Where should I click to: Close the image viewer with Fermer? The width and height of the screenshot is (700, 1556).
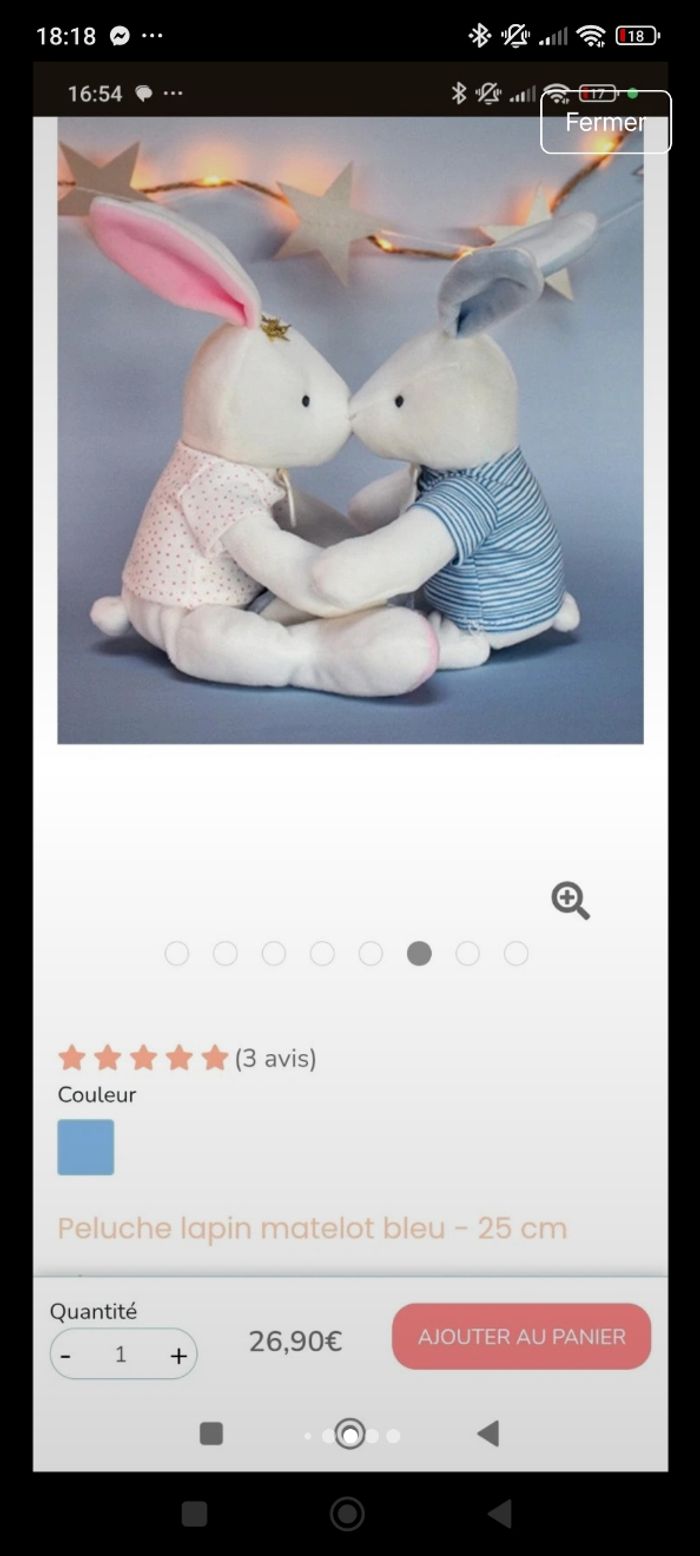(605, 122)
